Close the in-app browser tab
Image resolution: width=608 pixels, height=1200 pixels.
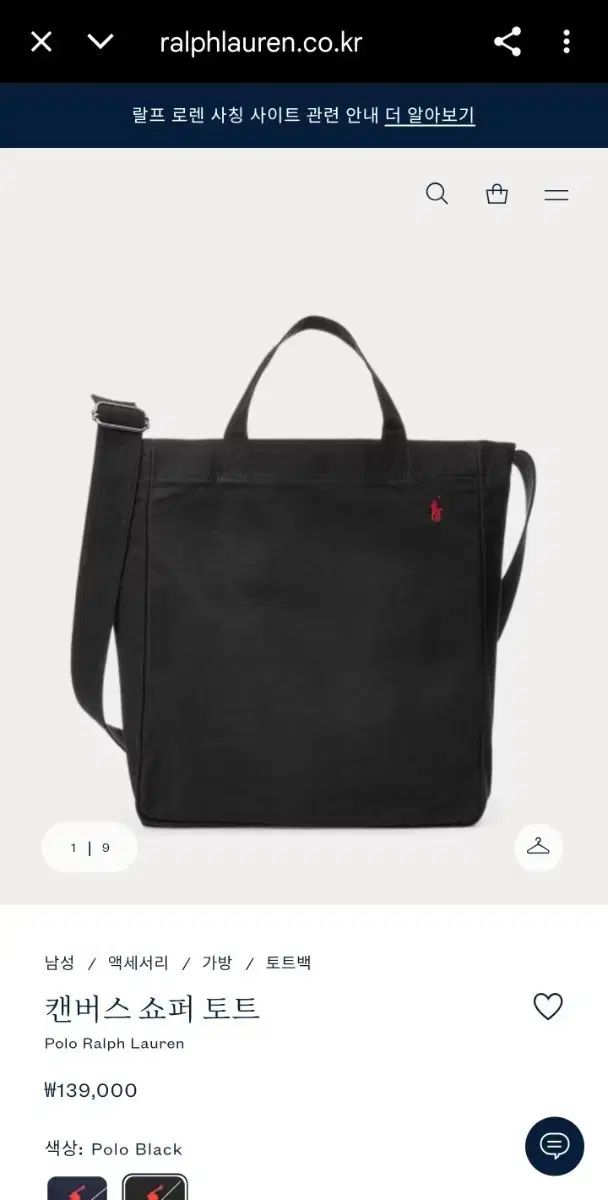[41, 42]
